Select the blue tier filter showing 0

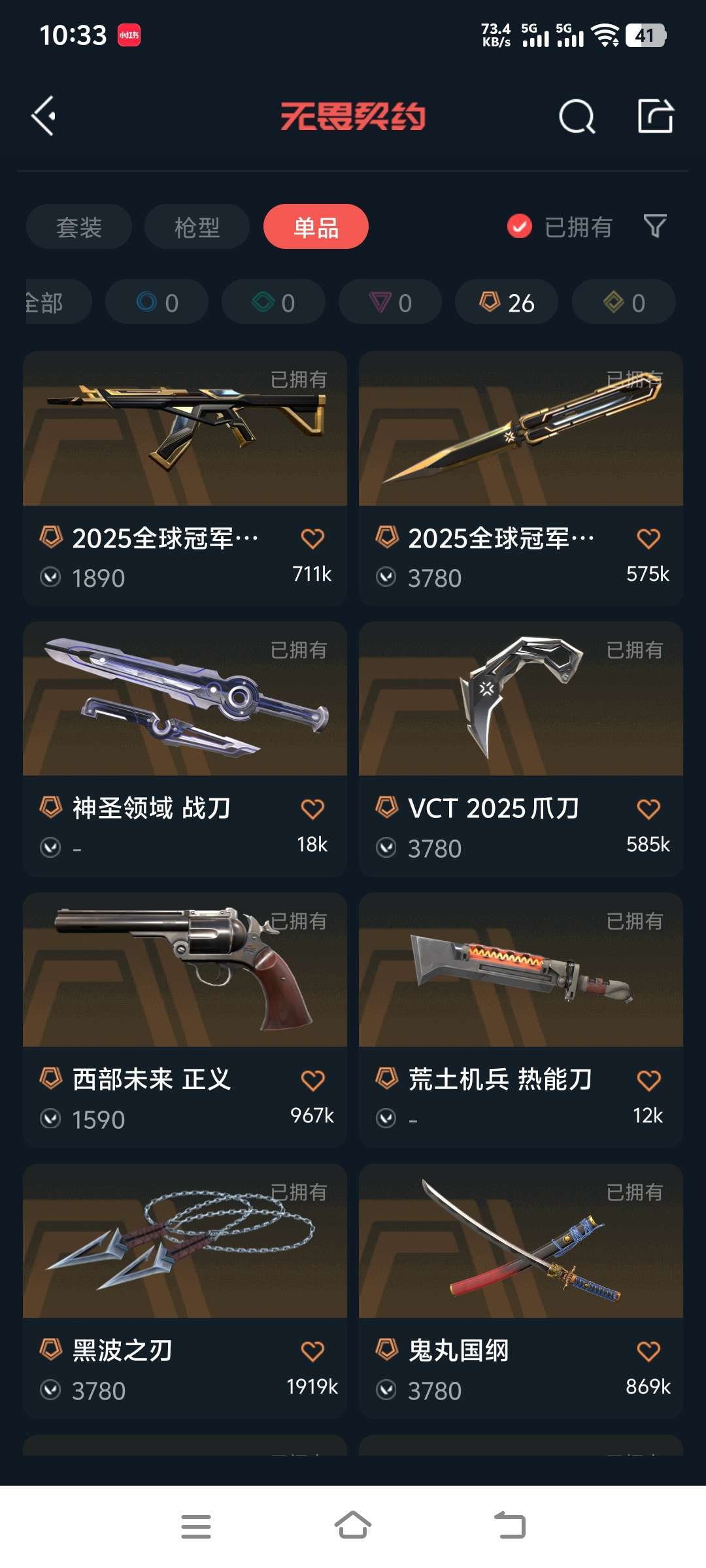click(x=157, y=302)
